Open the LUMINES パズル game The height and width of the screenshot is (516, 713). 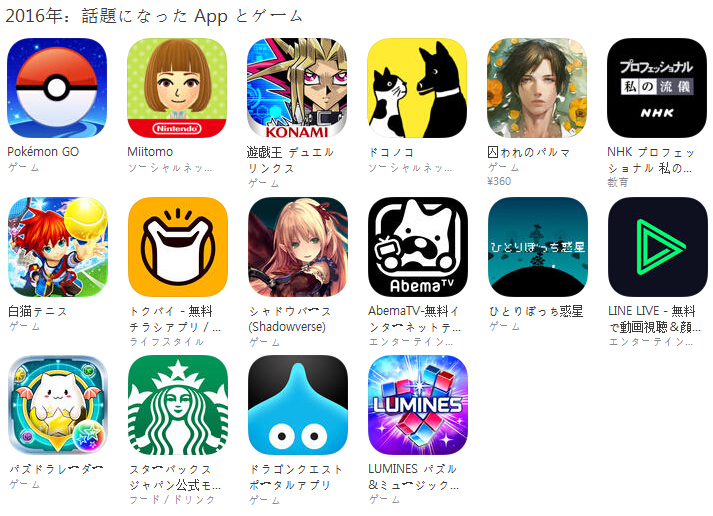tap(417, 405)
